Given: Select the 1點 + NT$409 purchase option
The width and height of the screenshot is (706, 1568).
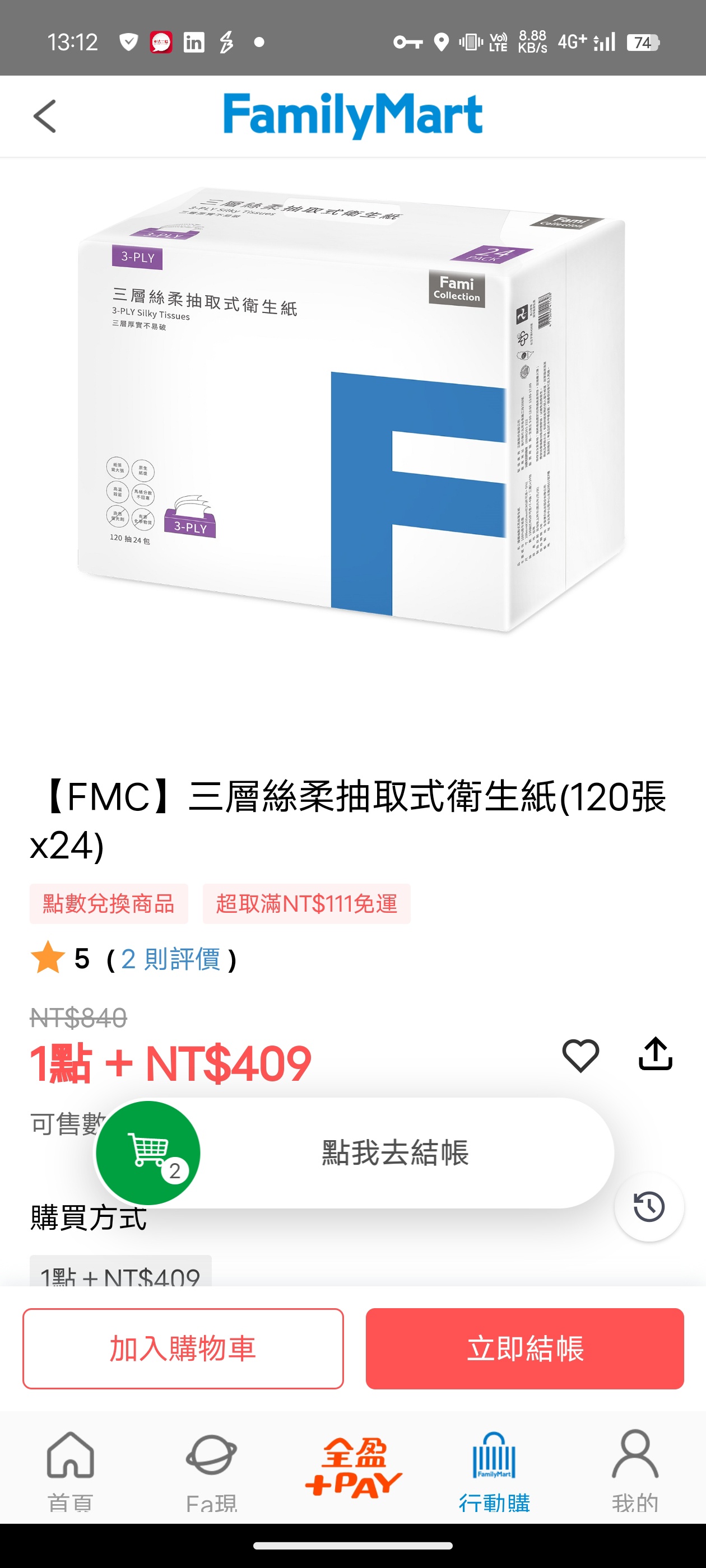Looking at the screenshot, I should [120, 1272].
